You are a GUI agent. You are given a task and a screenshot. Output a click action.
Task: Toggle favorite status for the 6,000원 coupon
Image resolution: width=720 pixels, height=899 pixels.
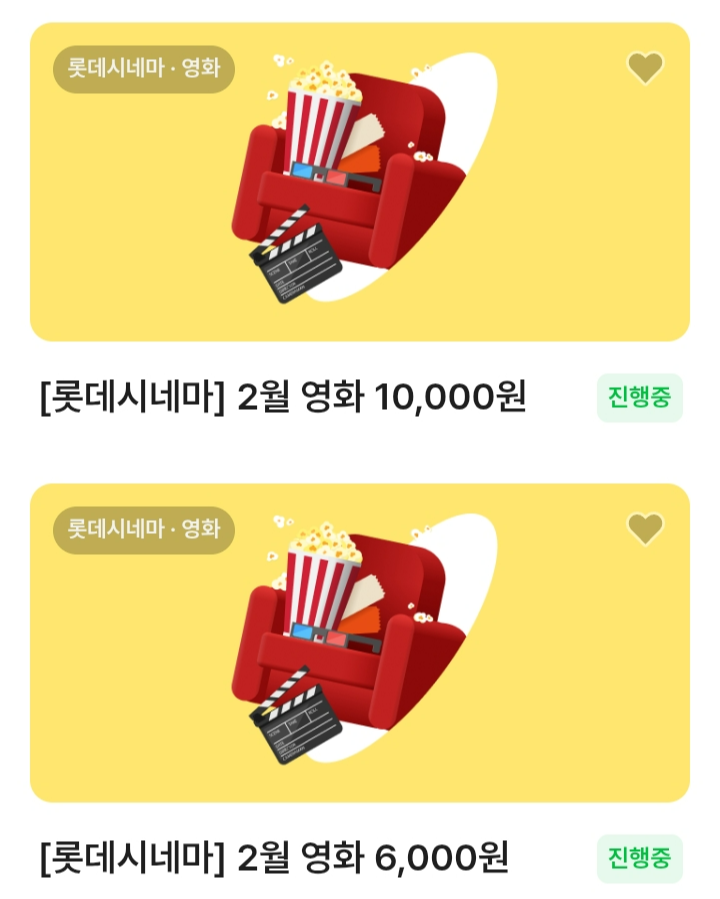[x=644, y=531]
